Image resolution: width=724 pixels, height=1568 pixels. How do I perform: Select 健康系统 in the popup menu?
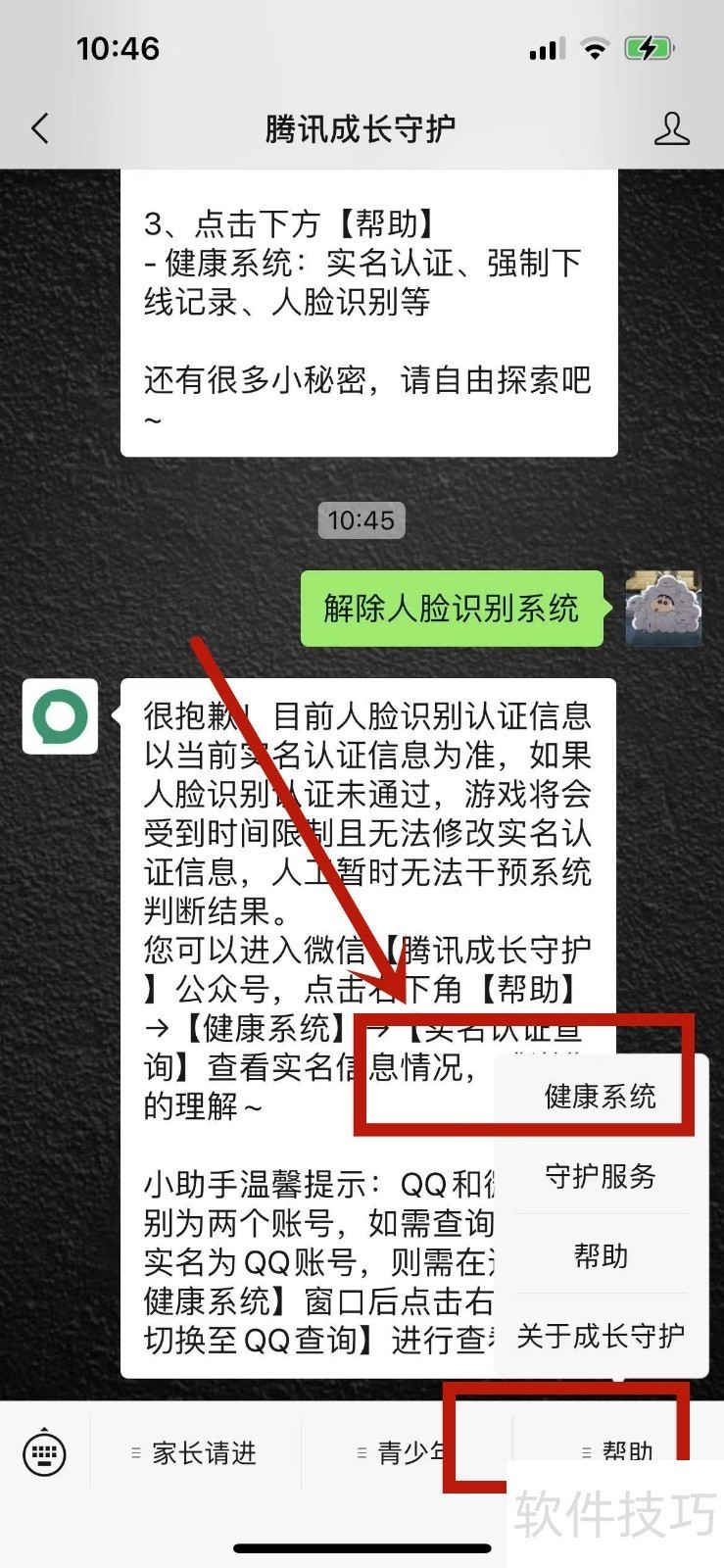pos(600,1096)
